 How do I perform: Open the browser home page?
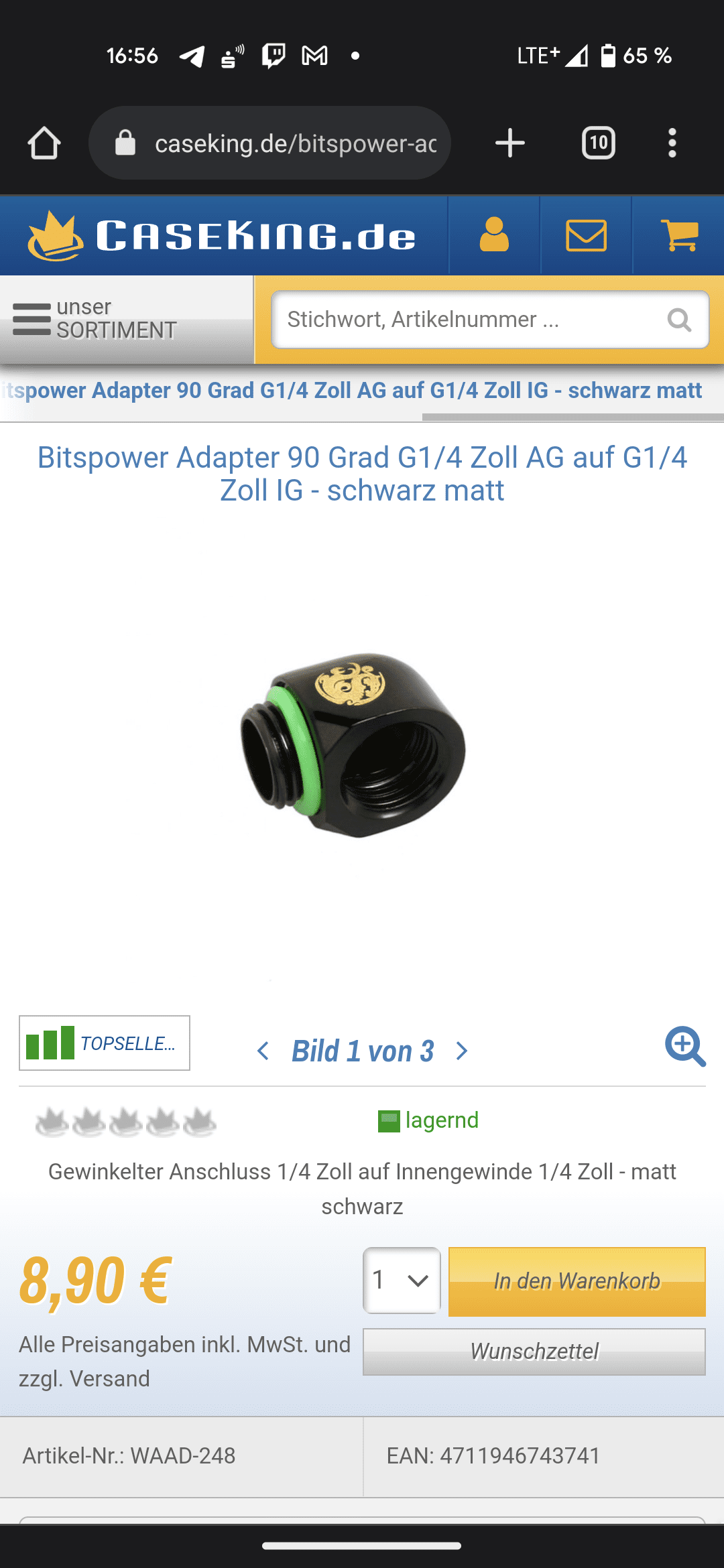[44, 143]
